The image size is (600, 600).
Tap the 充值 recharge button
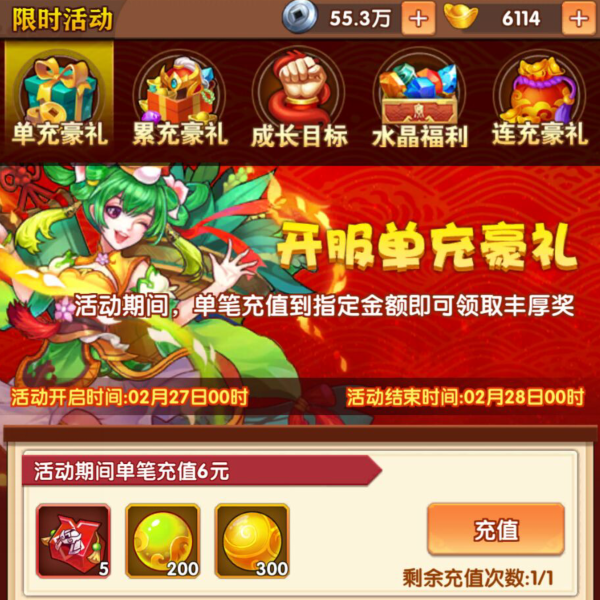(496, 529)
